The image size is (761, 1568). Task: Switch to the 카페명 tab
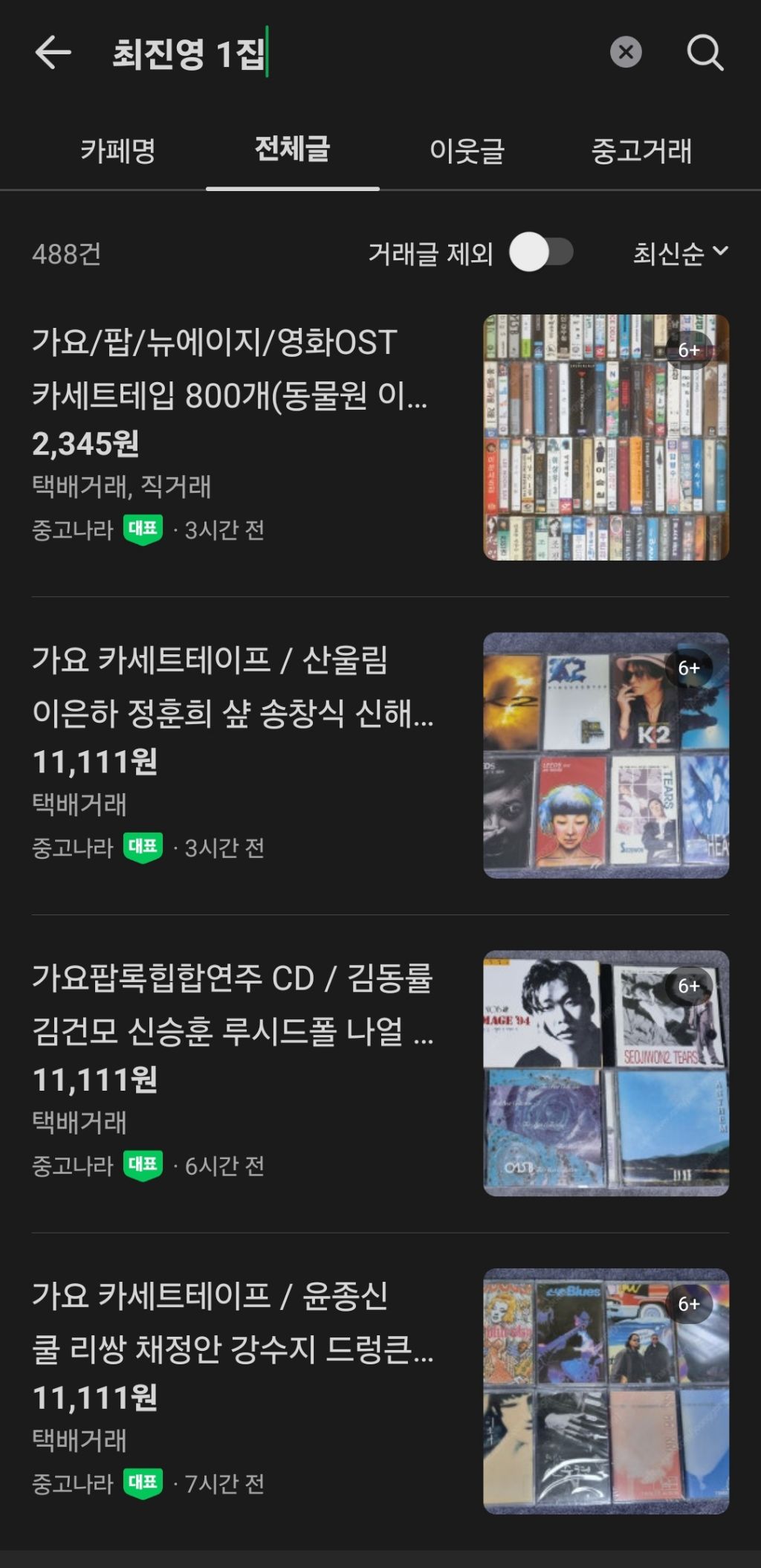[x=117, y=151]
